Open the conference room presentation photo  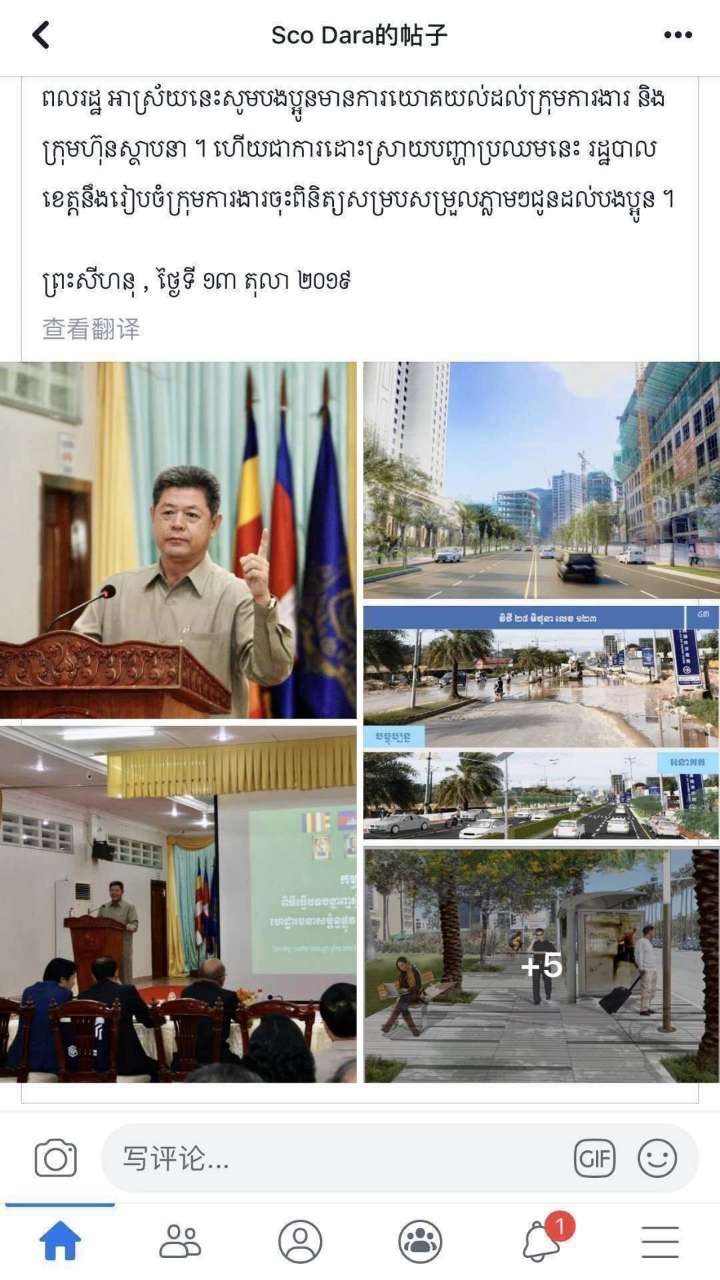click(x=178, y=904)
